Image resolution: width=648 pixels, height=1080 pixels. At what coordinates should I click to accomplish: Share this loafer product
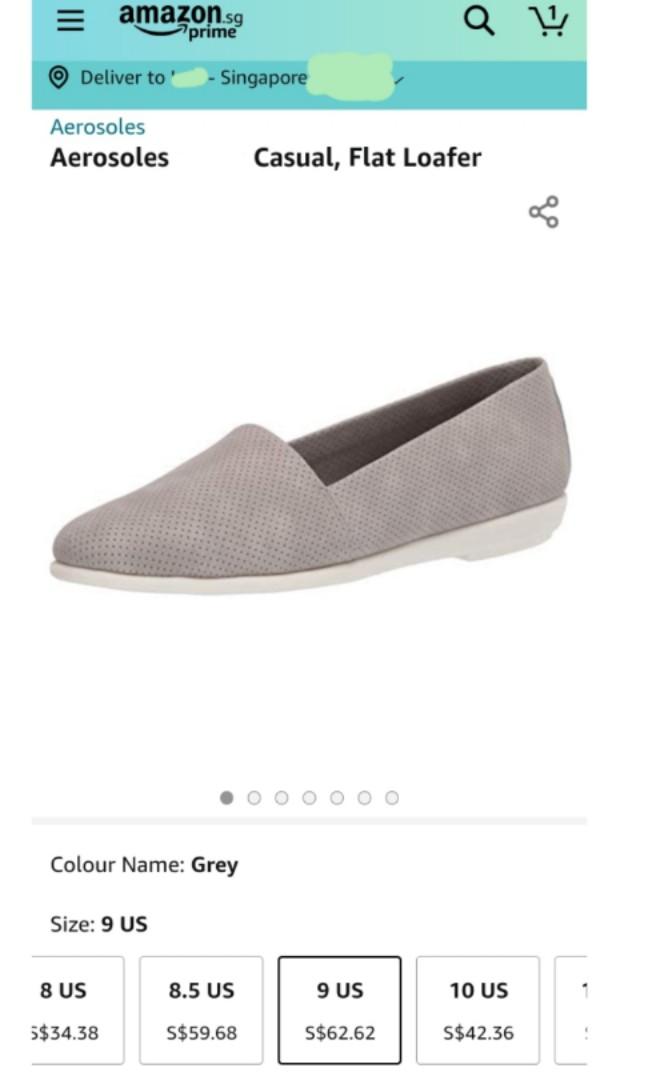(544, 212)
